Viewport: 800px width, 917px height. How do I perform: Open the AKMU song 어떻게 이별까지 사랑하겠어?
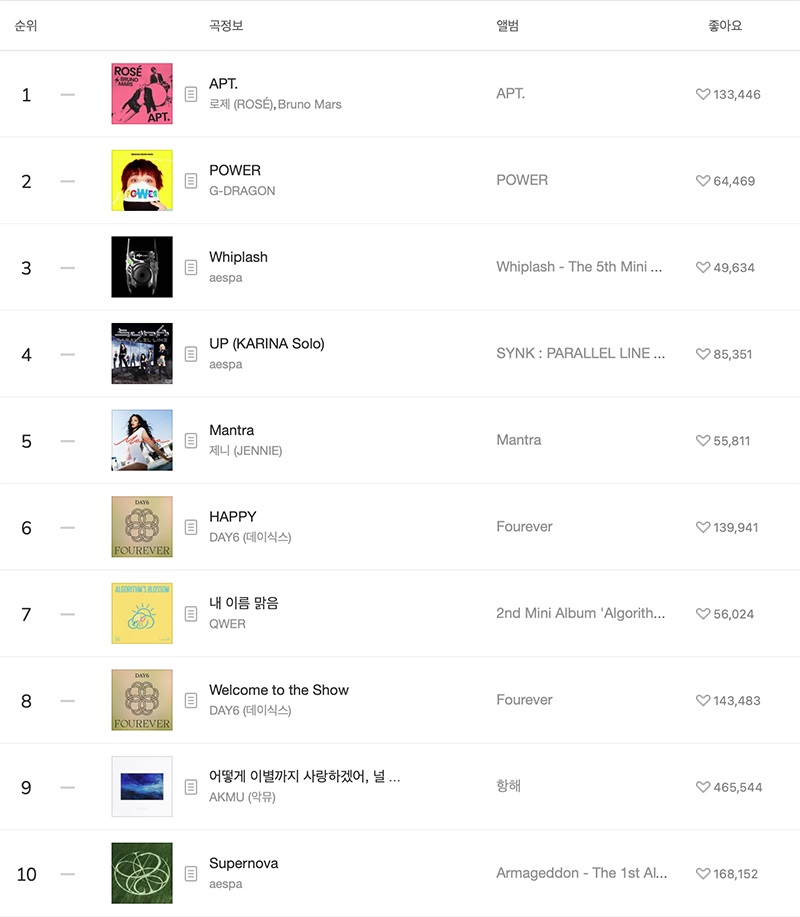(x=304, y=777)
